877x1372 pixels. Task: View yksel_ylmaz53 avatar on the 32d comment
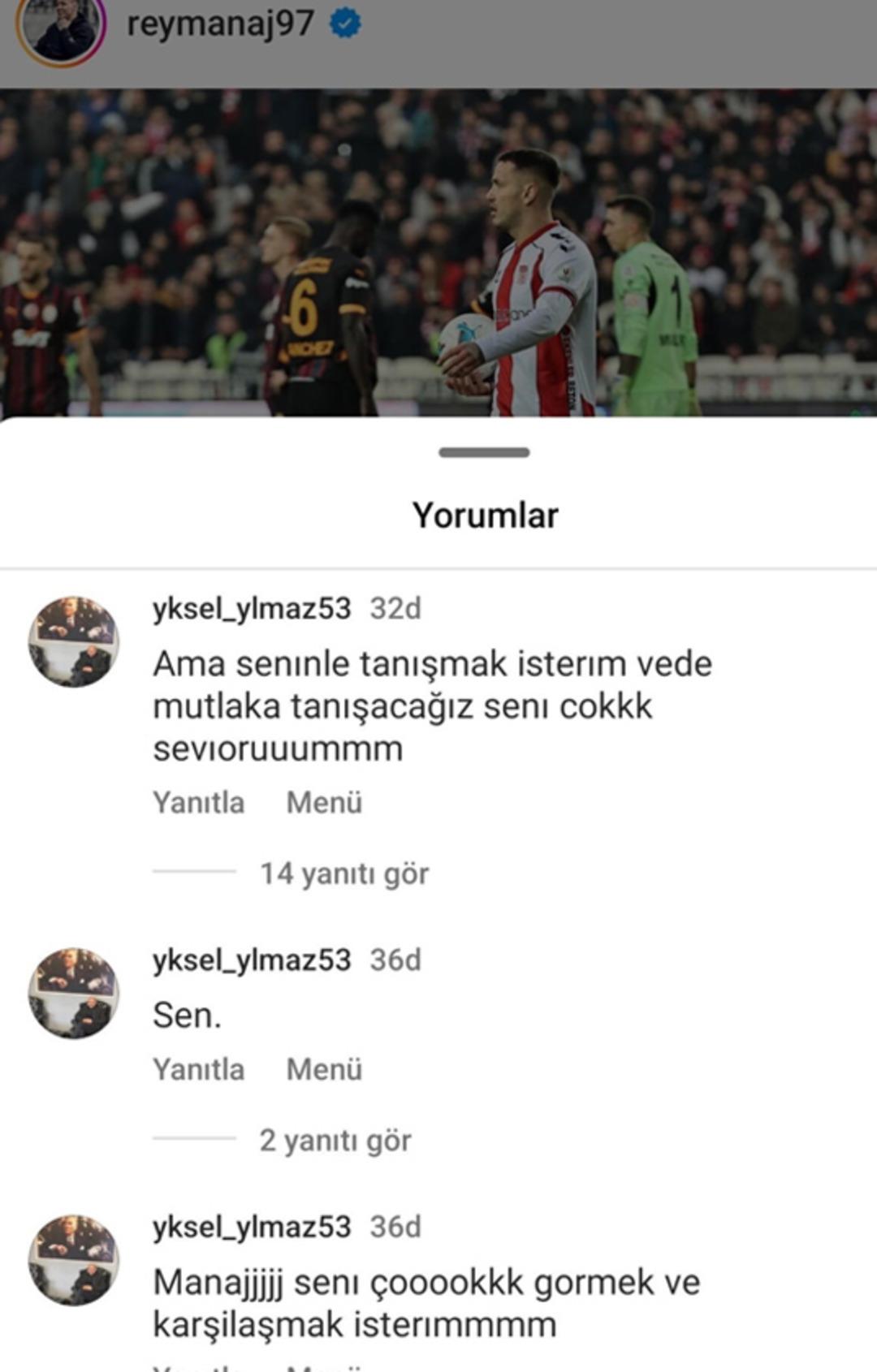[x=74, y=642]
